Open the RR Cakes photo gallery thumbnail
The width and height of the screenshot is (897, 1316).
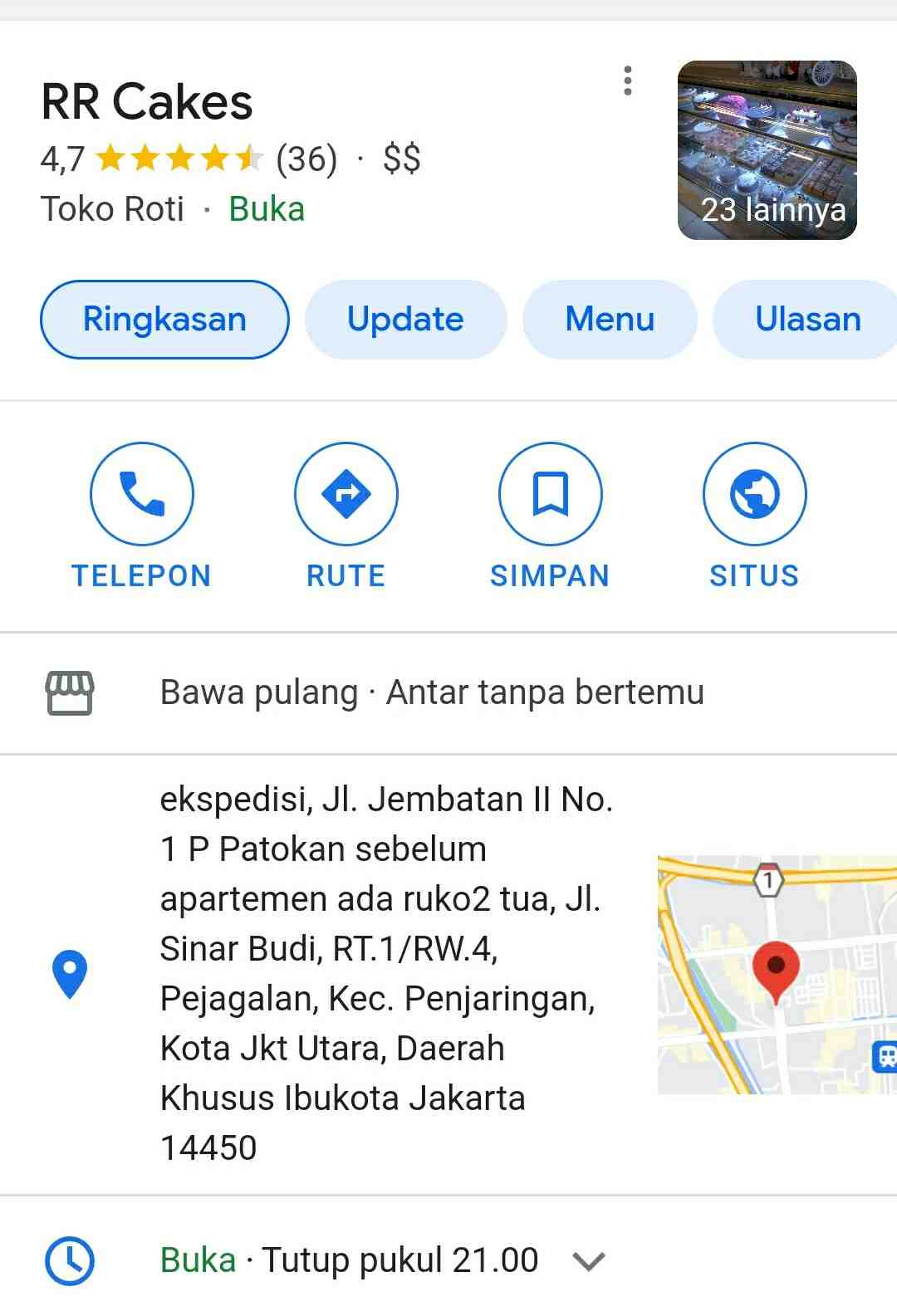(767, 150)
